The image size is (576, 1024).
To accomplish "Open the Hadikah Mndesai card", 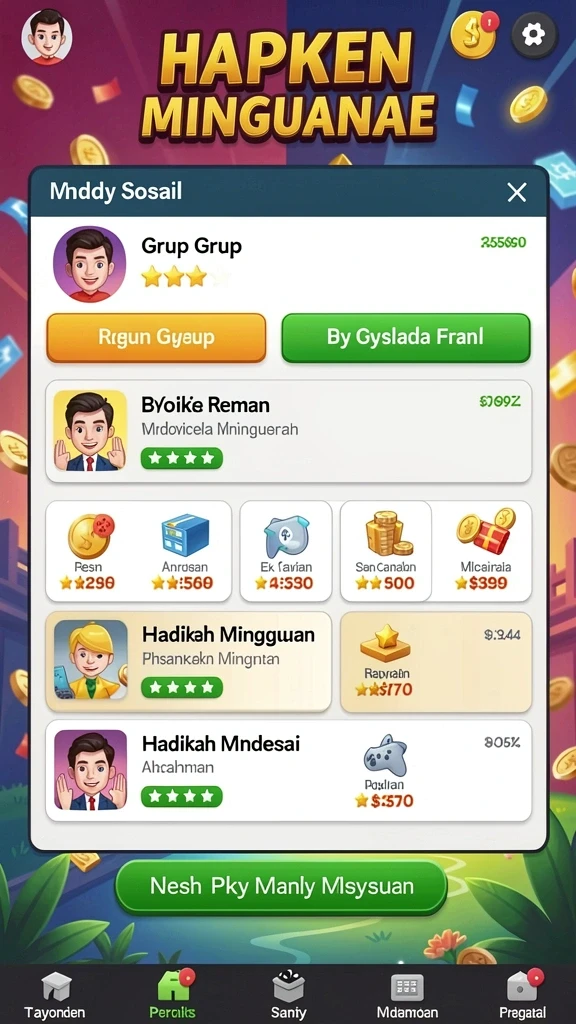I will pyautogui.click(x=288, y=771).
